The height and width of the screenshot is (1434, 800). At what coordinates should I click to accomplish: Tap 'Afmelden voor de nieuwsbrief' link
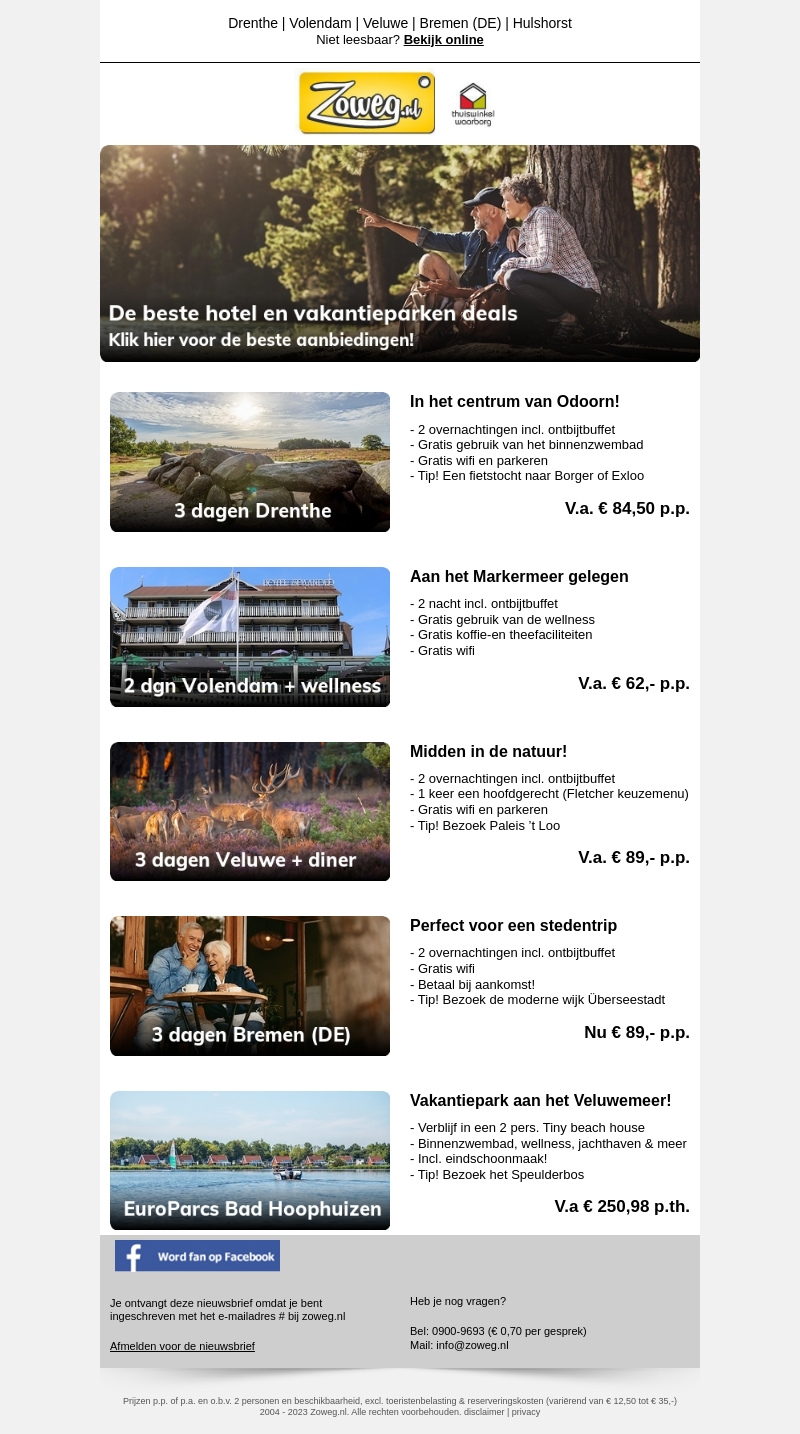click(182, 1346)
